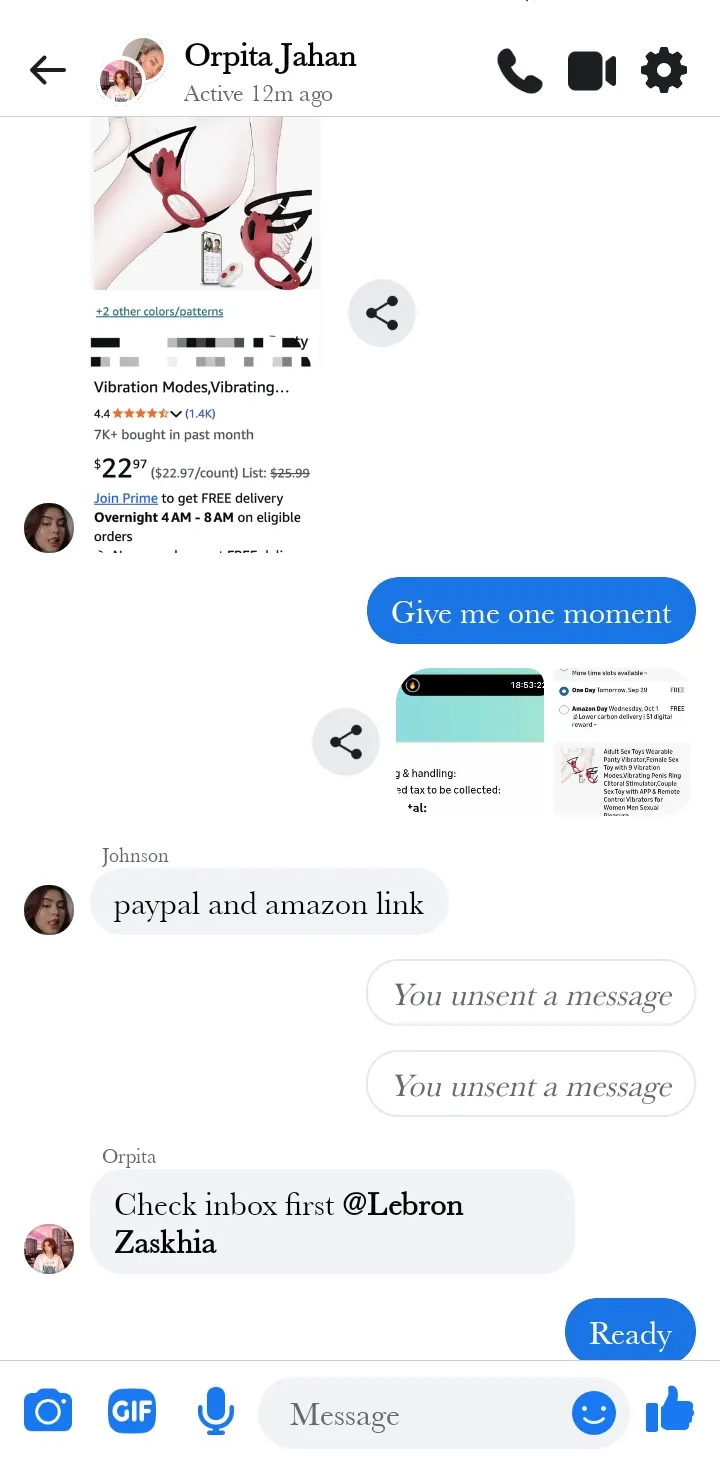Share the sent order screenshots
720x1458 pixels.
[x=345, y=742]
